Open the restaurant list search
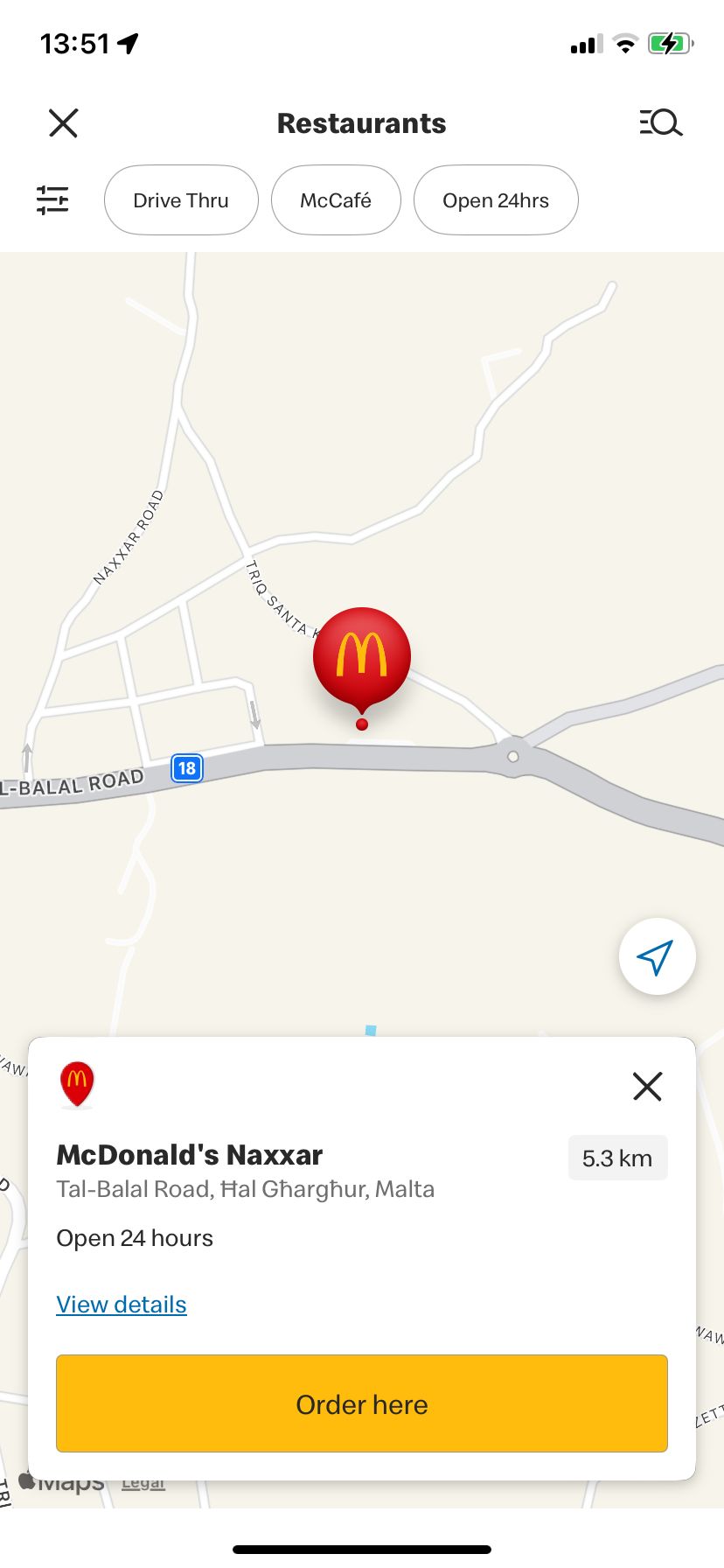This screenshot has width=724, height=1568. pos(660,122)
